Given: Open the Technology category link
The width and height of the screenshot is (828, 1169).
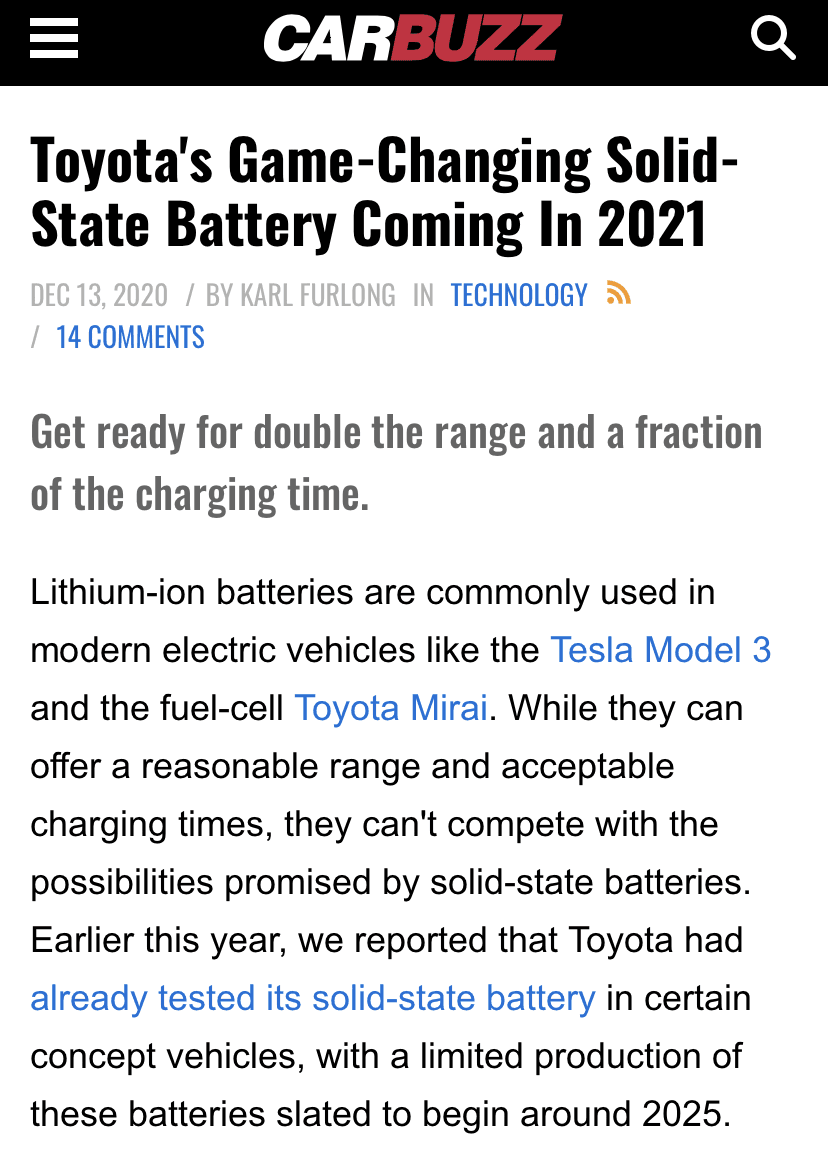Looking at the screenshot, I should [519, 295].
